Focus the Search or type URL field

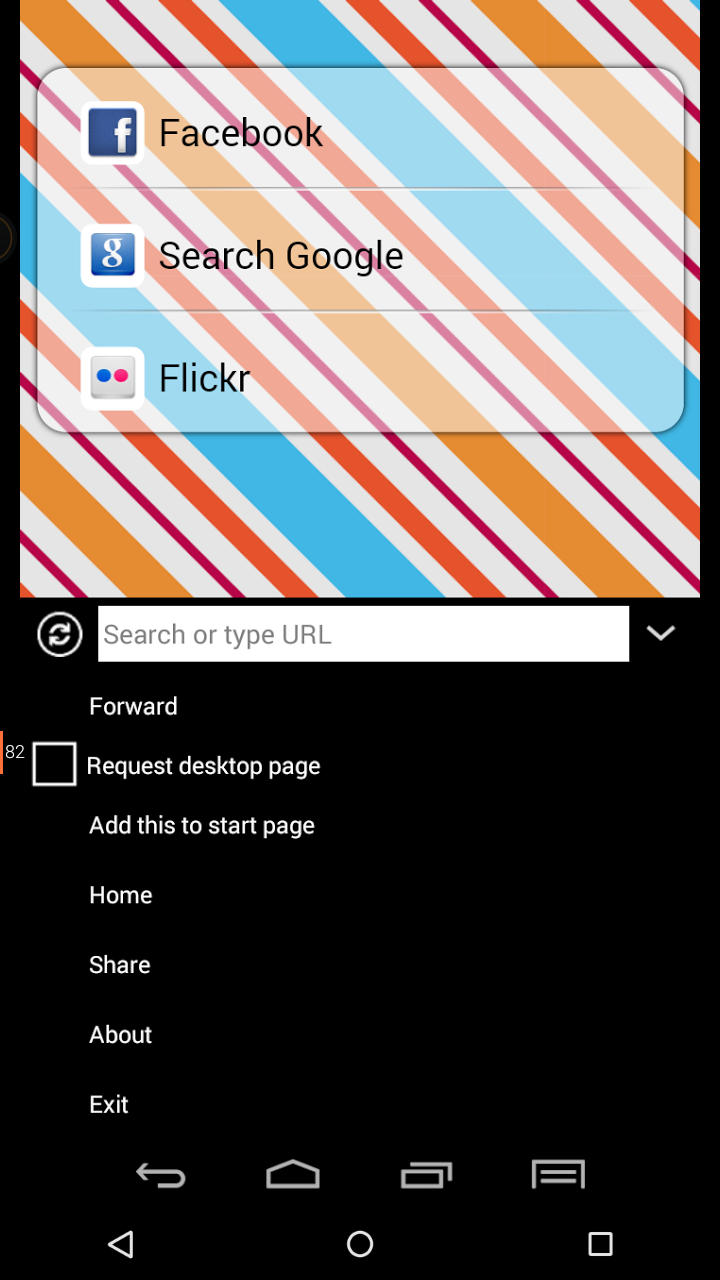tap(363, 634)
